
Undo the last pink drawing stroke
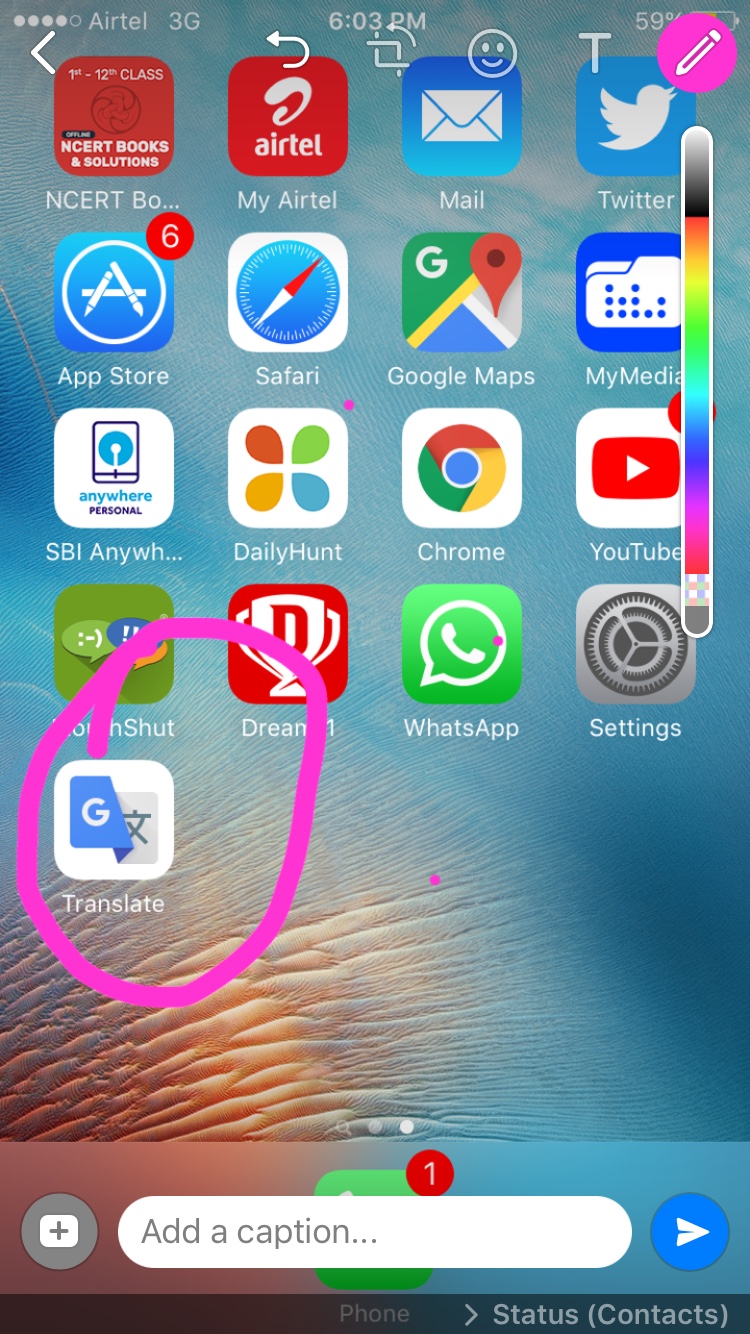[x=288, y=50]
